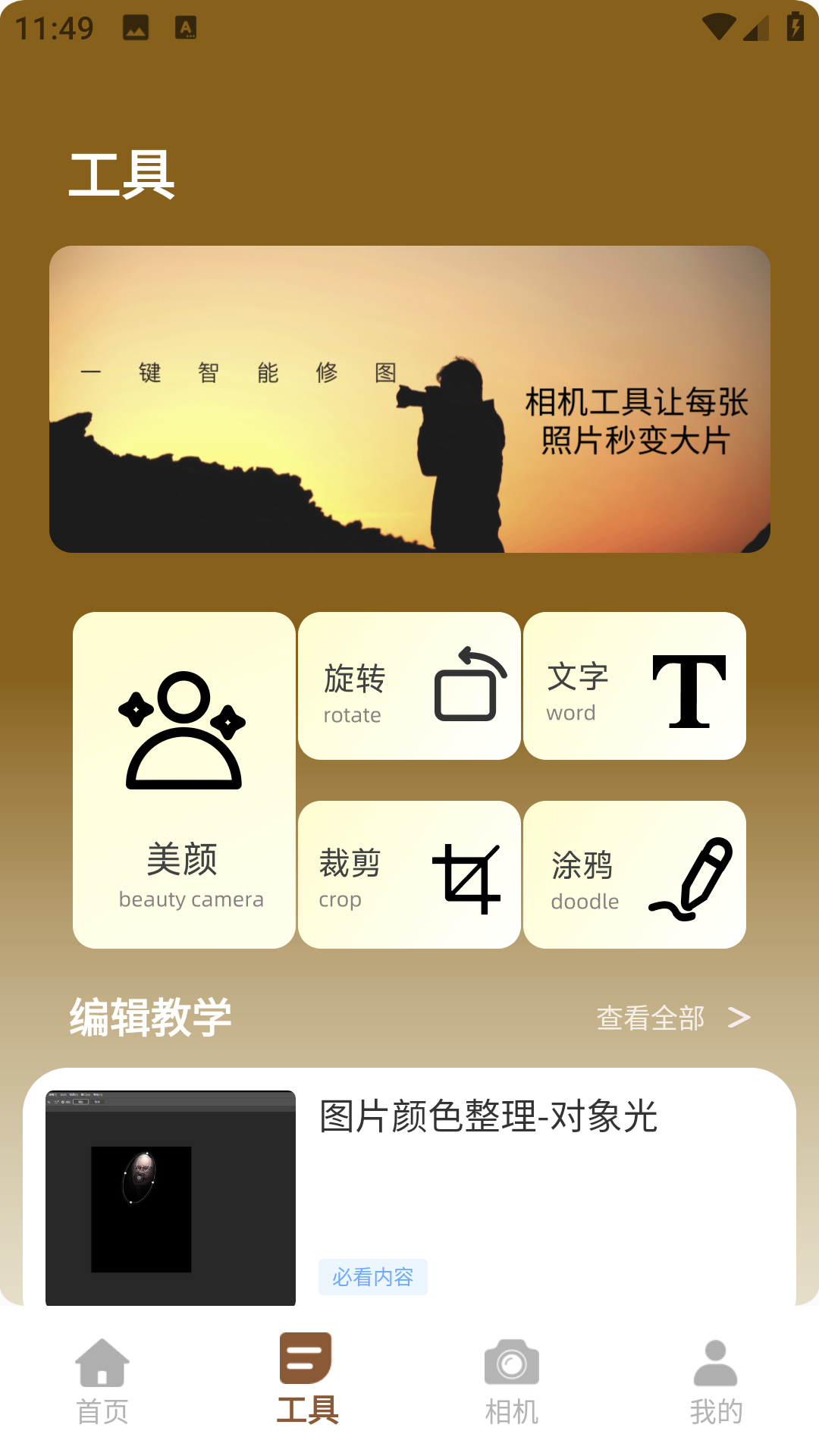Image resolution: width=819 pixels, height=1456 pixels.
Task: Open the 涂鸦 doodle tool
Action: click(x=635, y=874)
